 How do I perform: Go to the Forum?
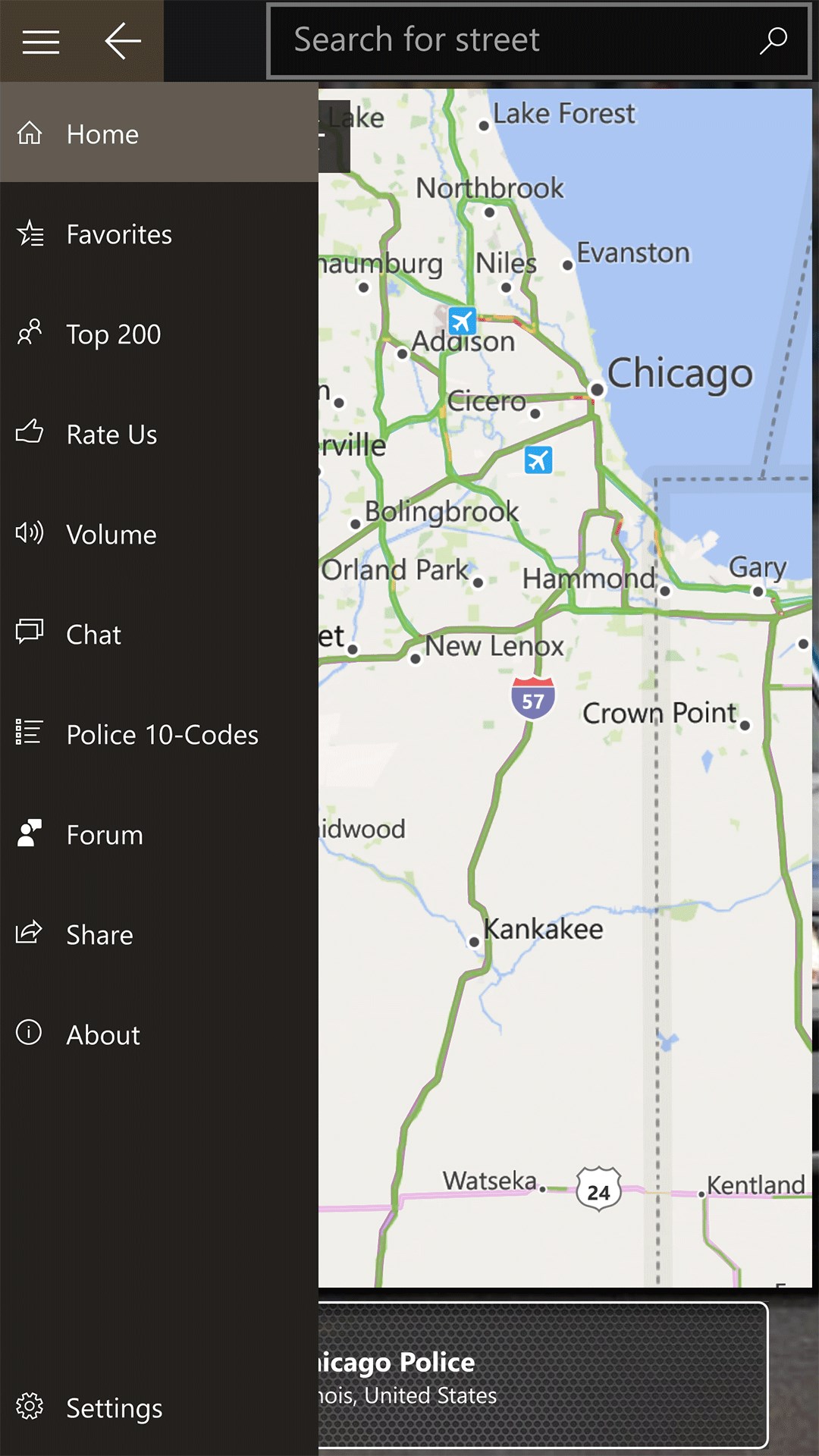pyautogui.click(x=105, y=835)
